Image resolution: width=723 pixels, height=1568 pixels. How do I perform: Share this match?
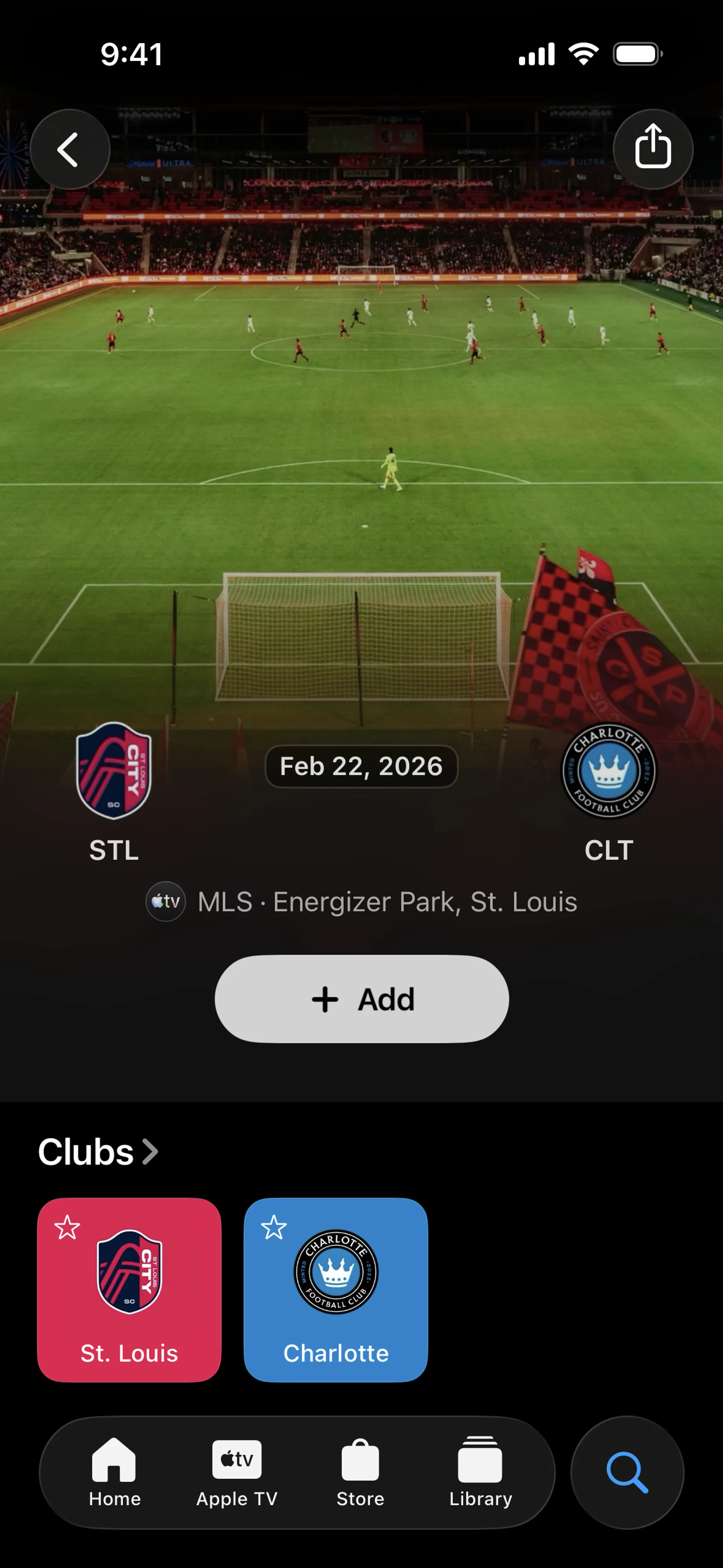pyautogui.click(x=653, y=149)
